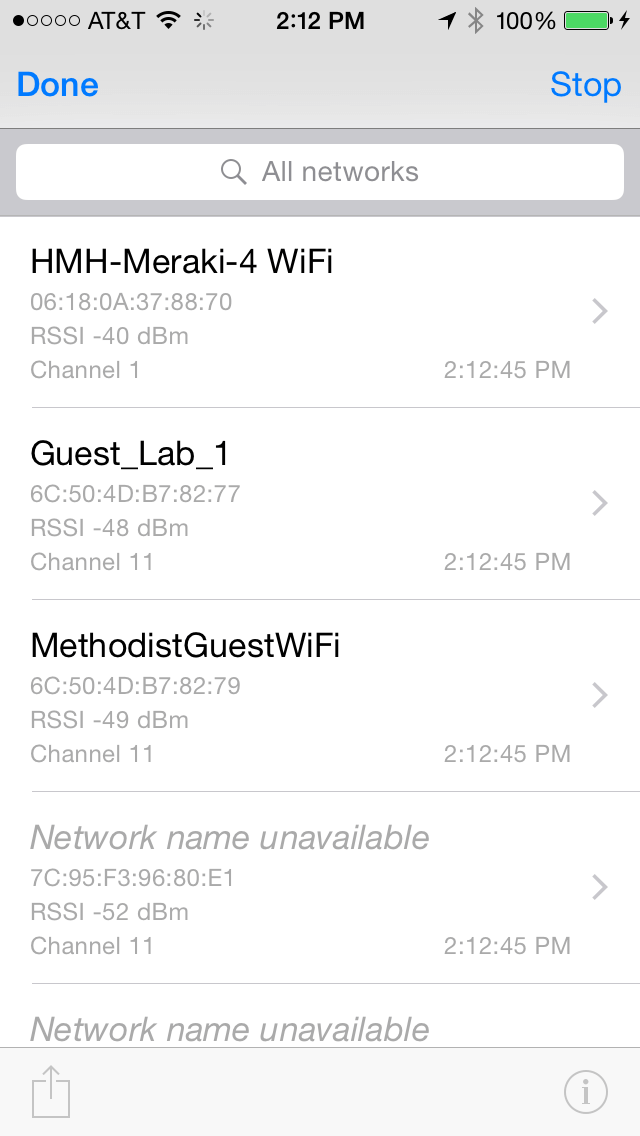Share the scan results

52,1091
